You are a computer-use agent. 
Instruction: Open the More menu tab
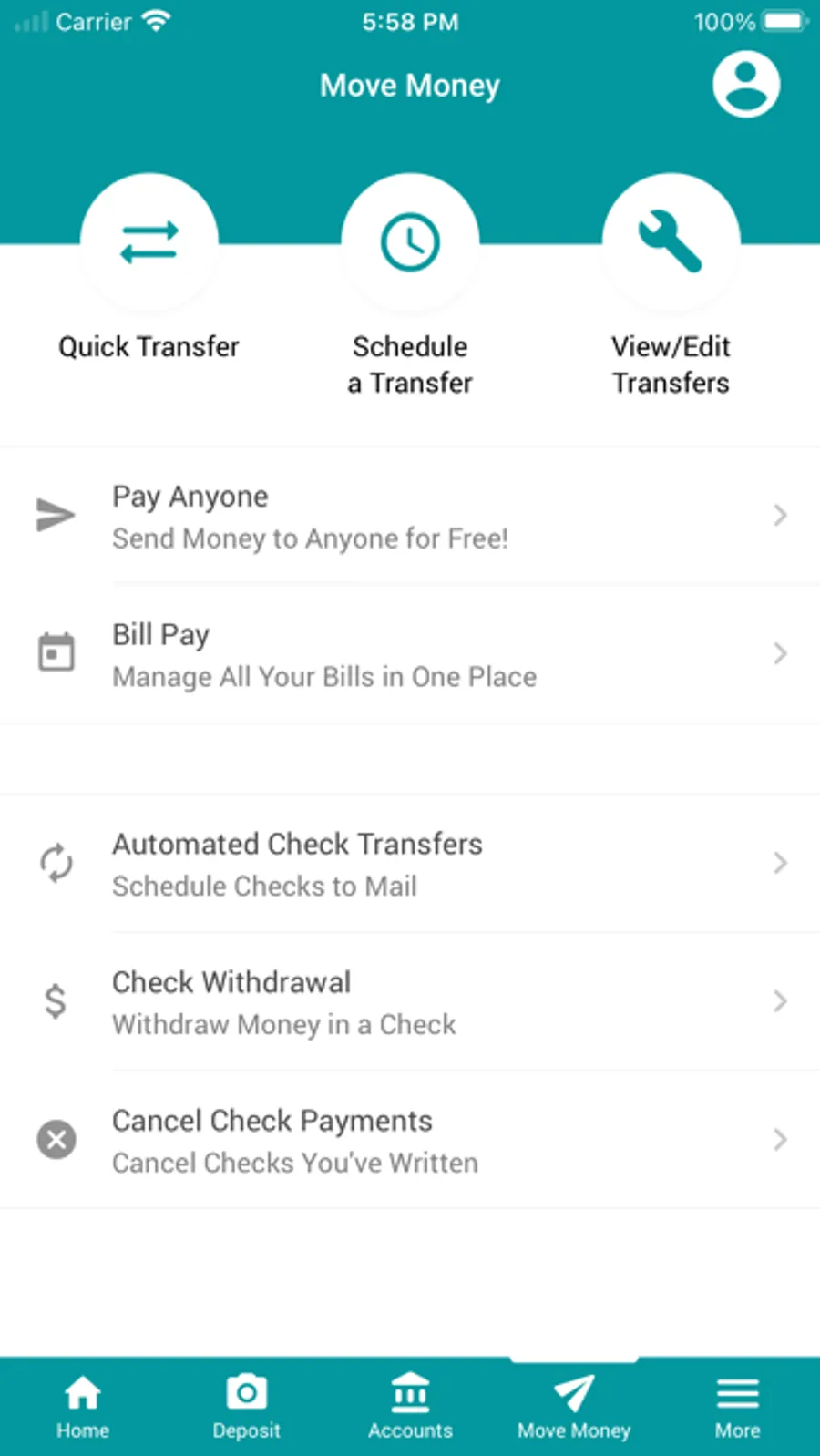[737, 1406]
